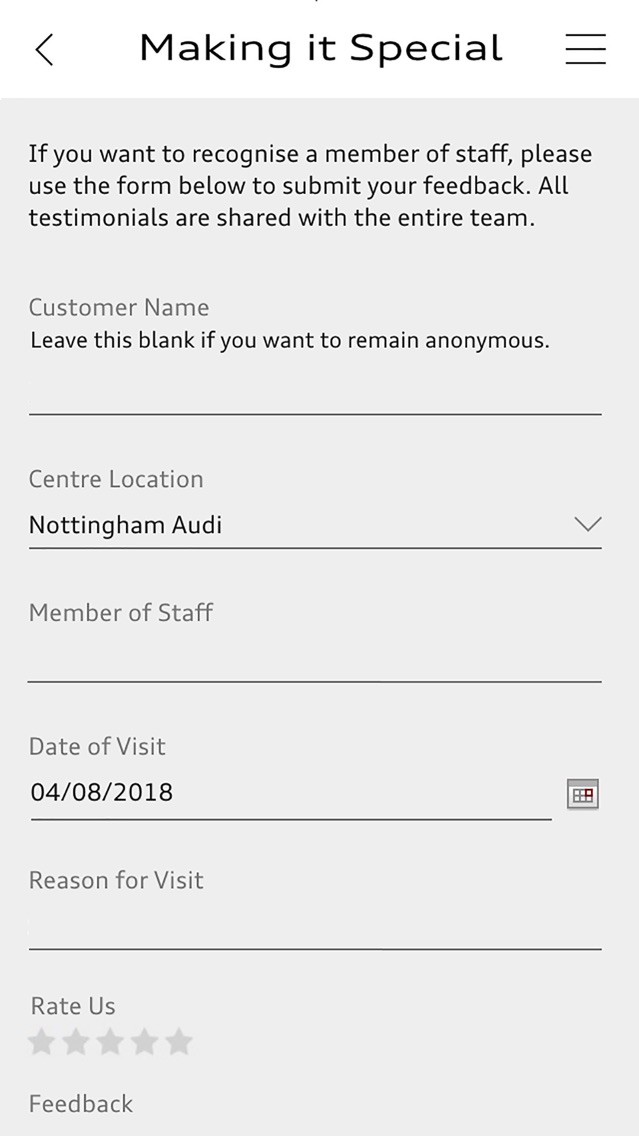Expand the Centre Location dropdown
Viewport: 639px width, 1136px height.
315,525
